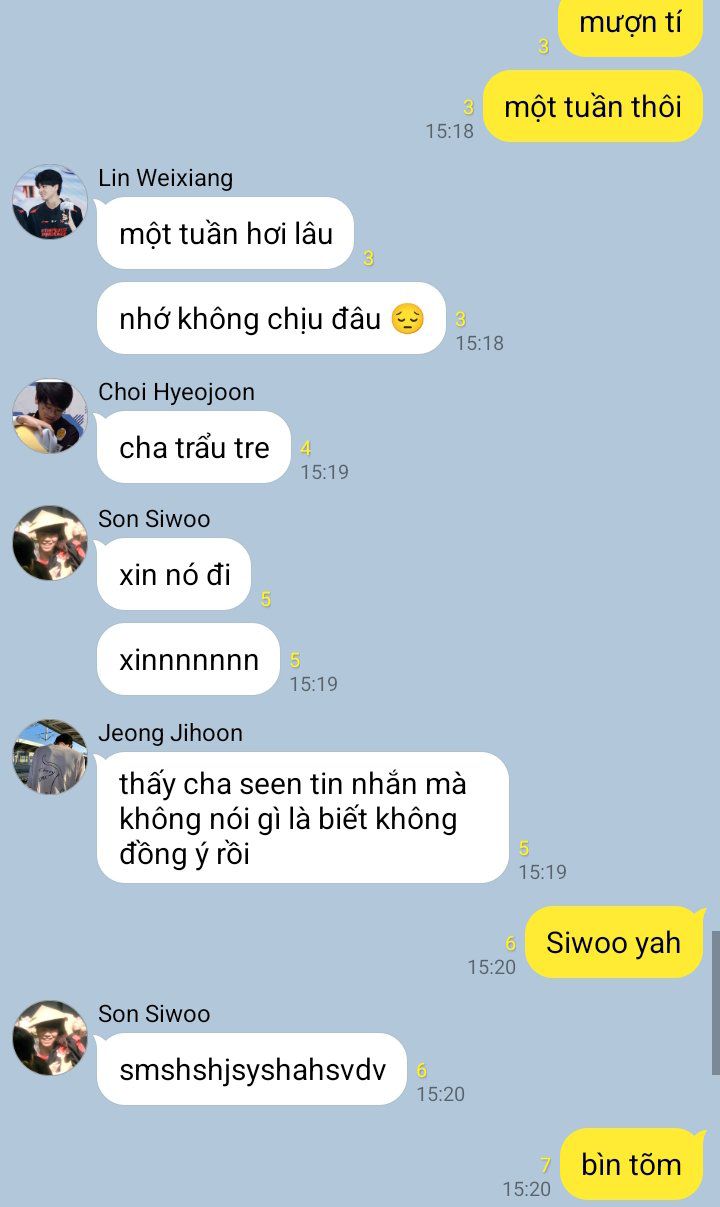Open Jeong Jihoon's profile avatar
Image resolution: width=720 pixels, height=1207 pixels.
coord(50,757)
